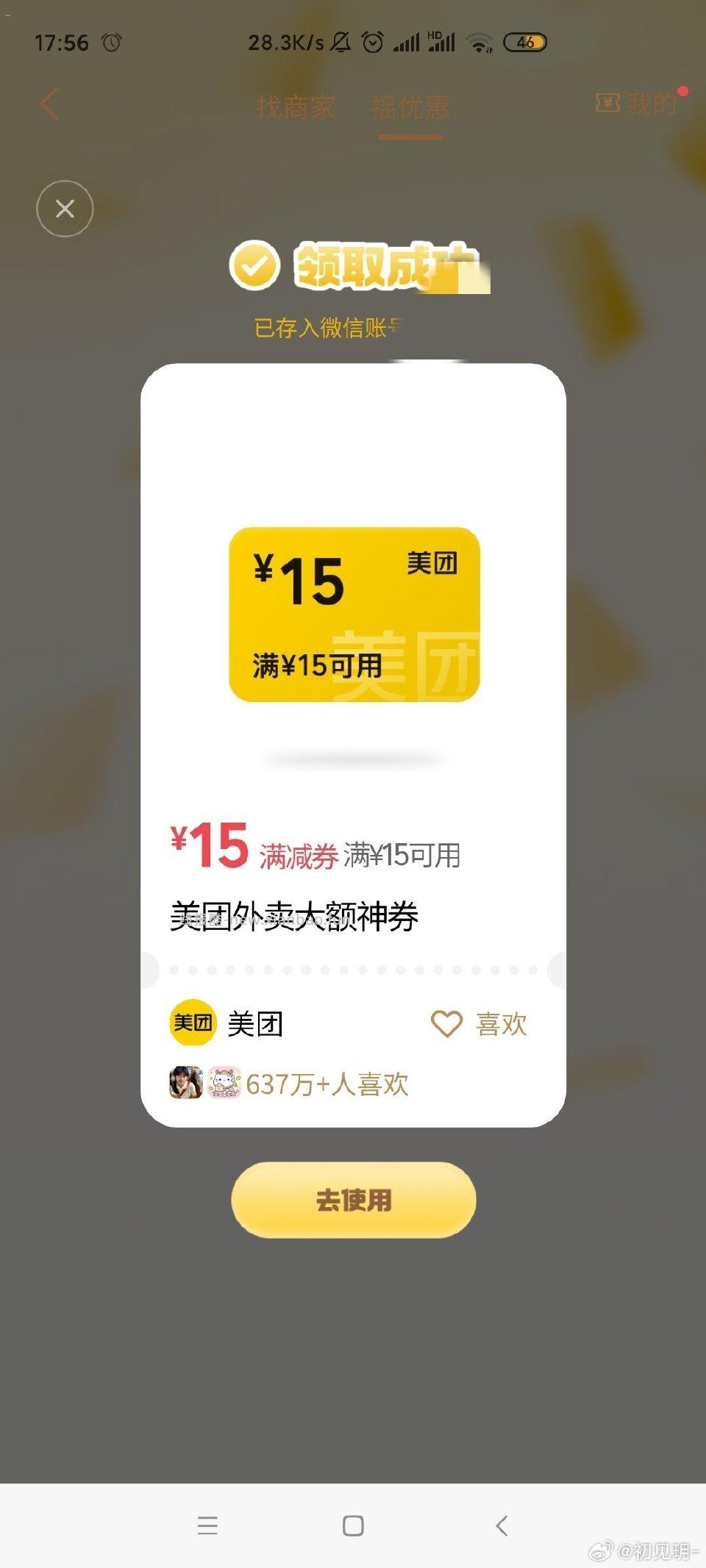Open the 637万+人喜欢 list

point(327,1084)
